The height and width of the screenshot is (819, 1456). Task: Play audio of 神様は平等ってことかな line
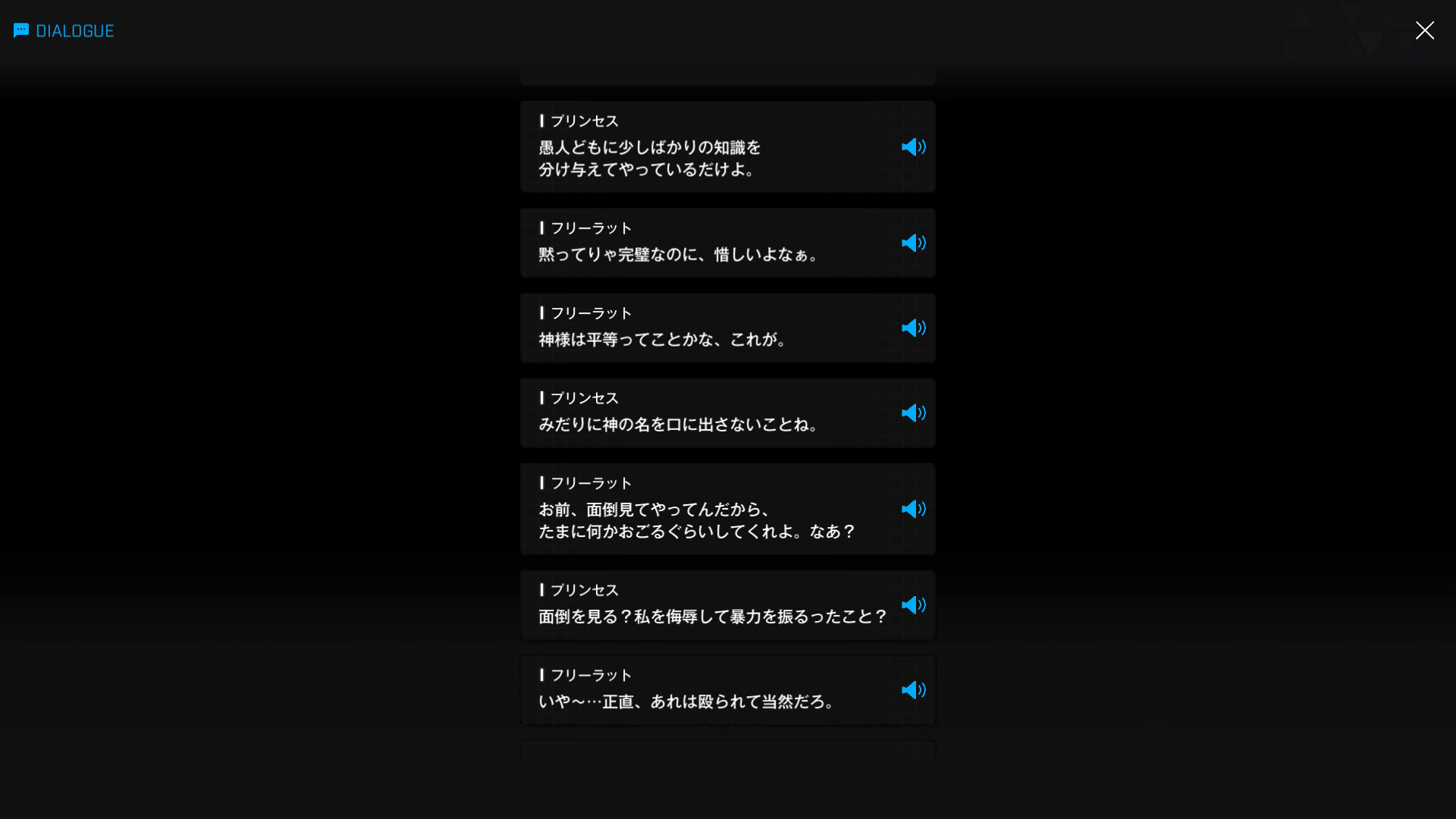(913, 328)
